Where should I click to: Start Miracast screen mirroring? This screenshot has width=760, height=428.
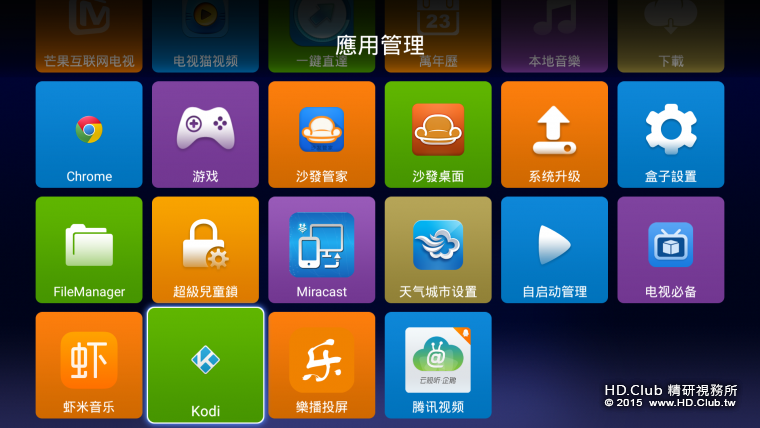pos(321,250)
